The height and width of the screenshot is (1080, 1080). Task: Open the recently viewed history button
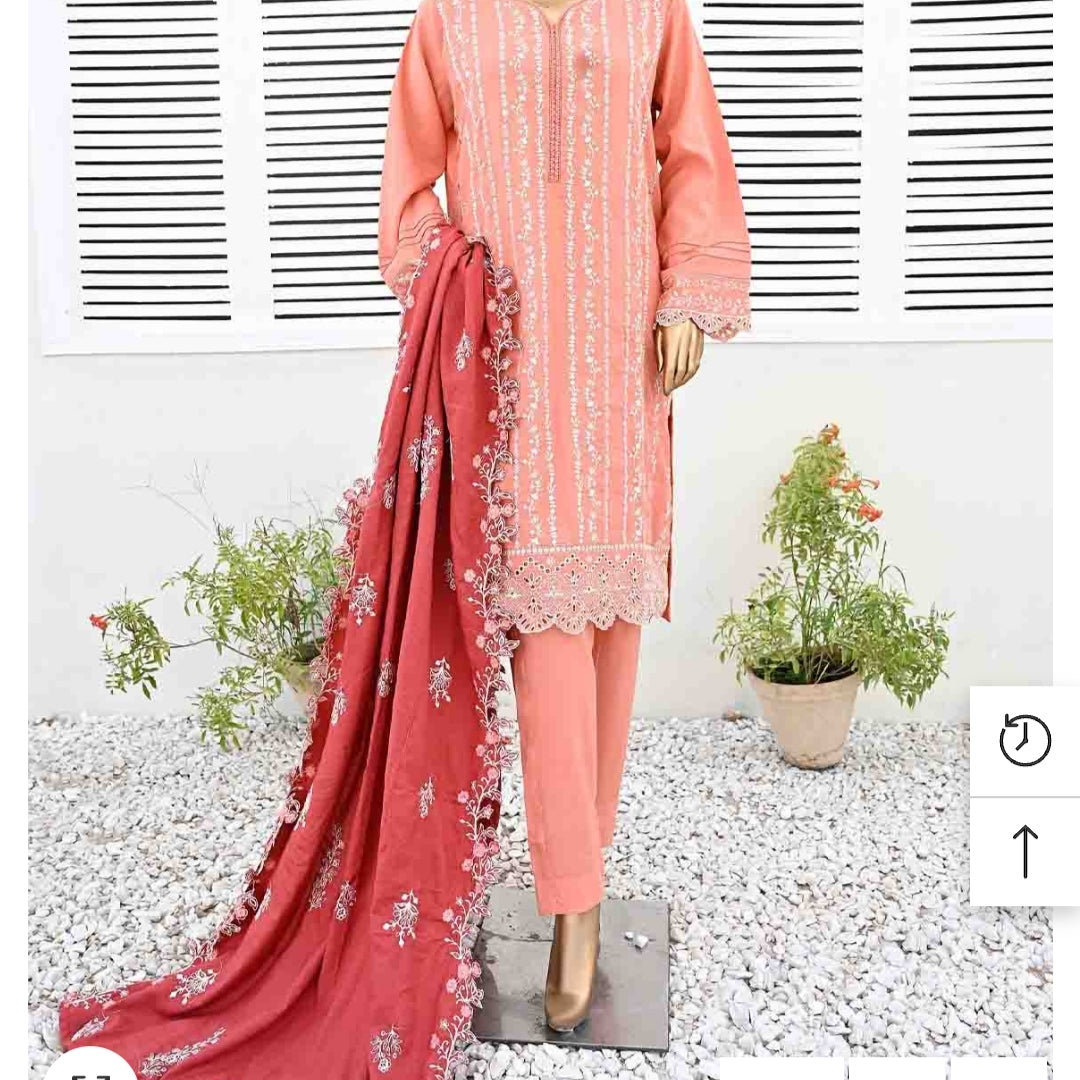tap(1025, 741)
